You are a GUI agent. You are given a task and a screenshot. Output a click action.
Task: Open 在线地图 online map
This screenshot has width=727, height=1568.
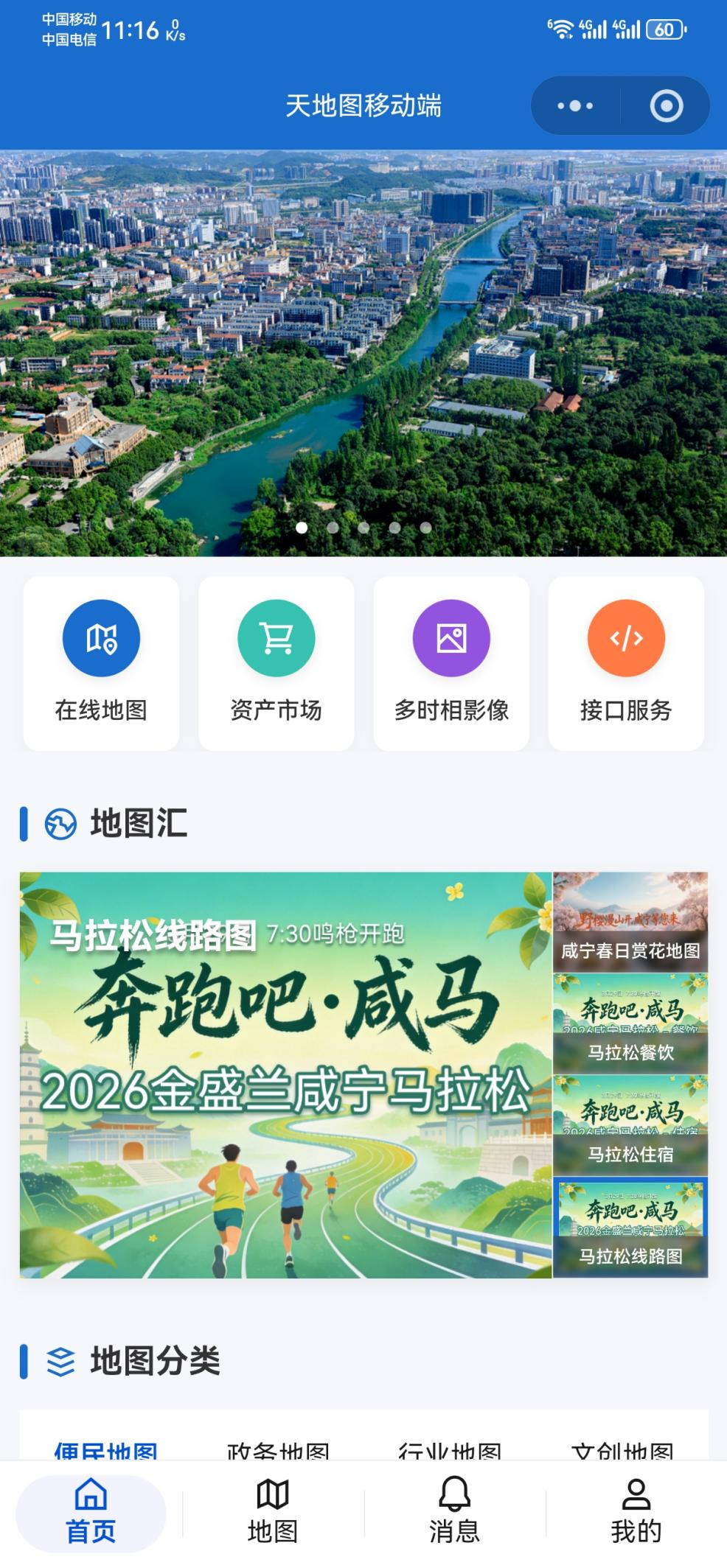click(101, 663)
